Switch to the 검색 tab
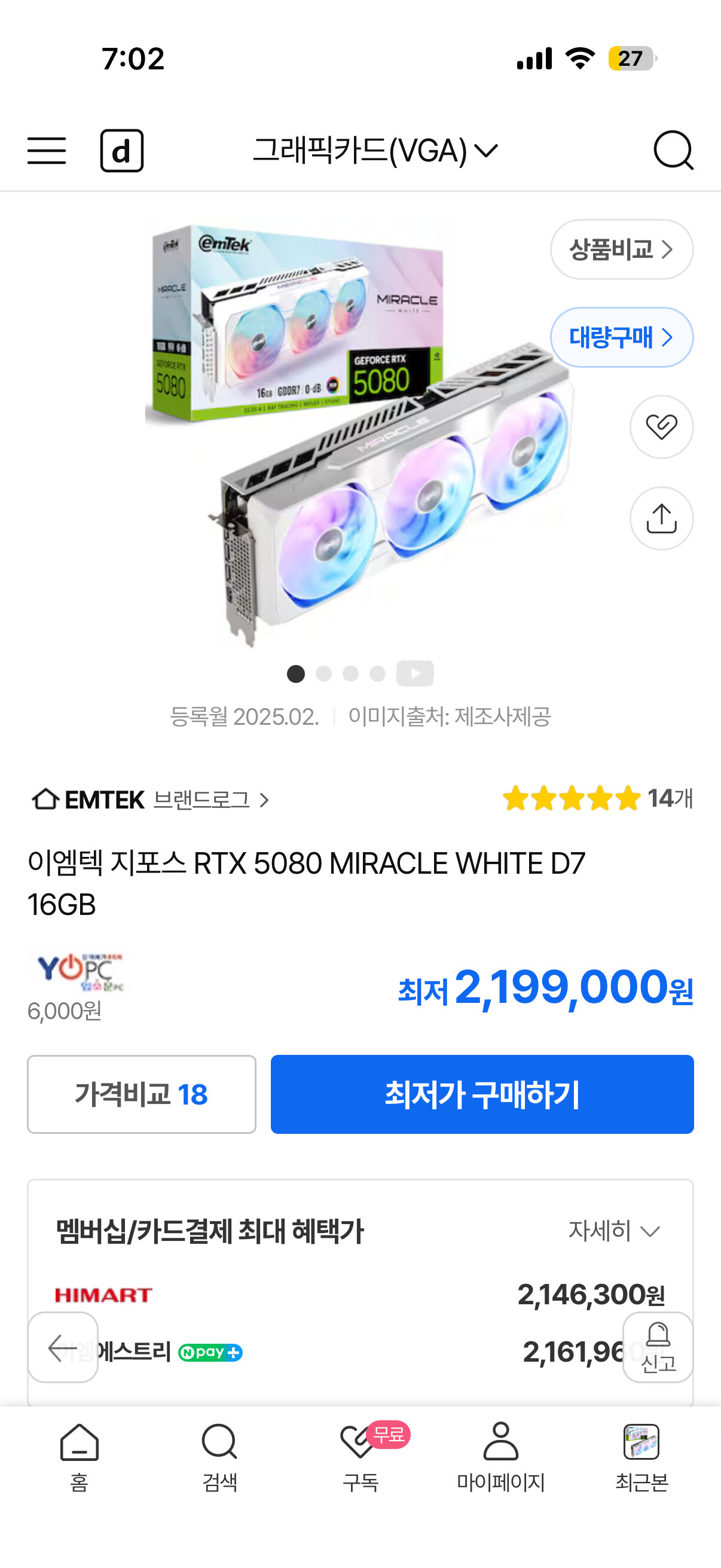The width and height of the screenshot is (721, 1568). pos(219,1456)
